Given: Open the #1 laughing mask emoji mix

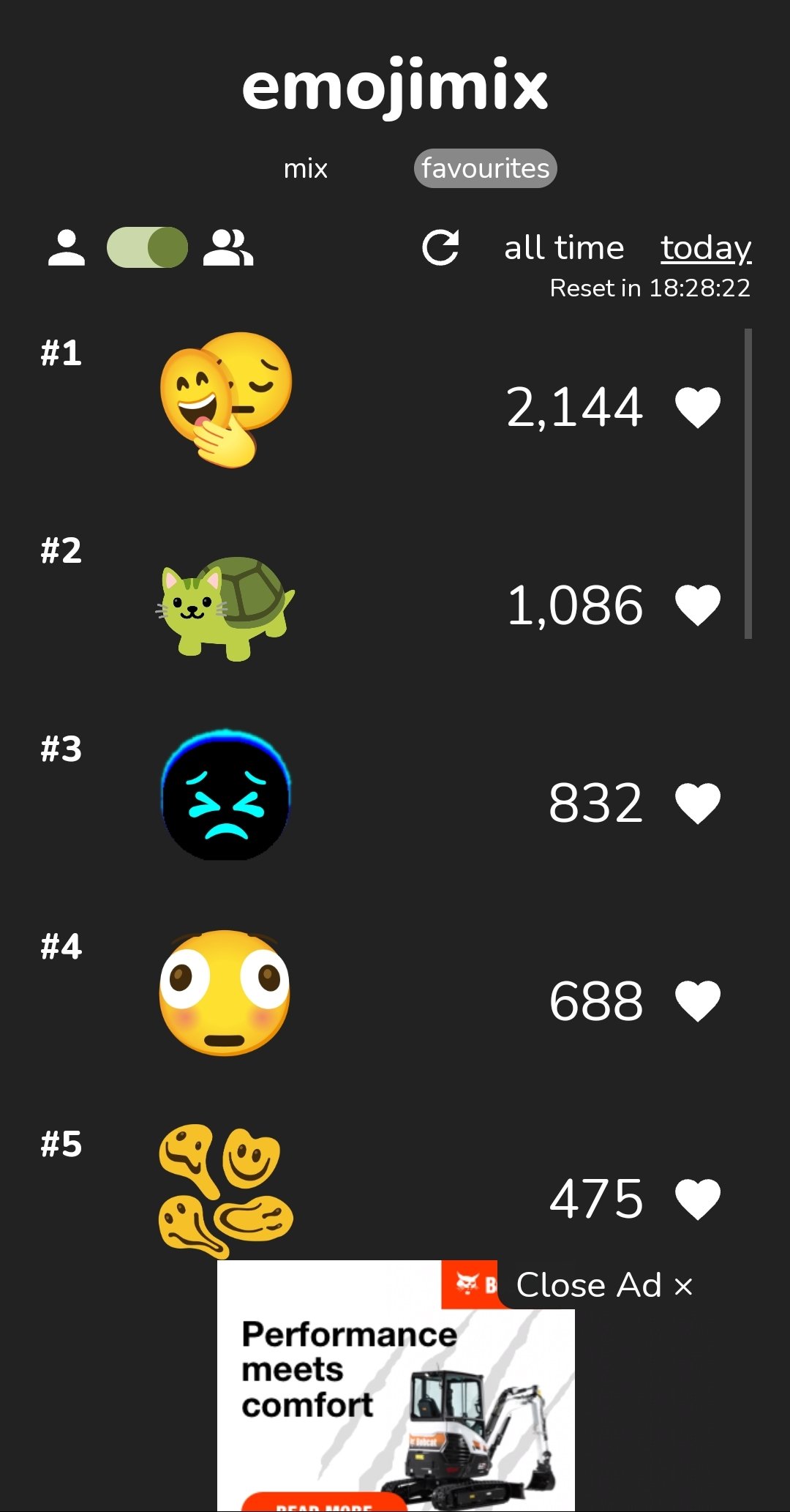Looking at the screenshot, I should tap(226, 400).
